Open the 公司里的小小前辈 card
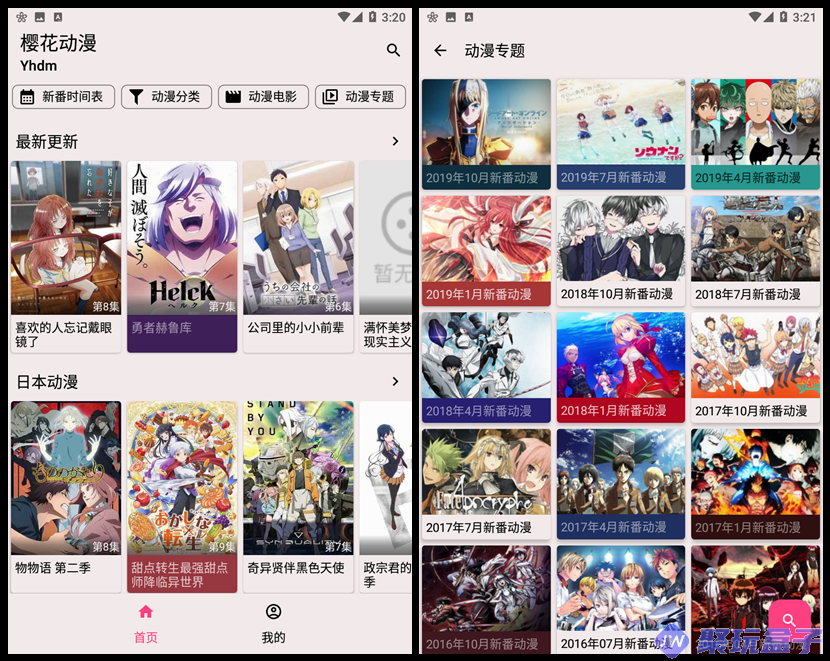Viewport: 830px width, 661px height. (298, 255)
